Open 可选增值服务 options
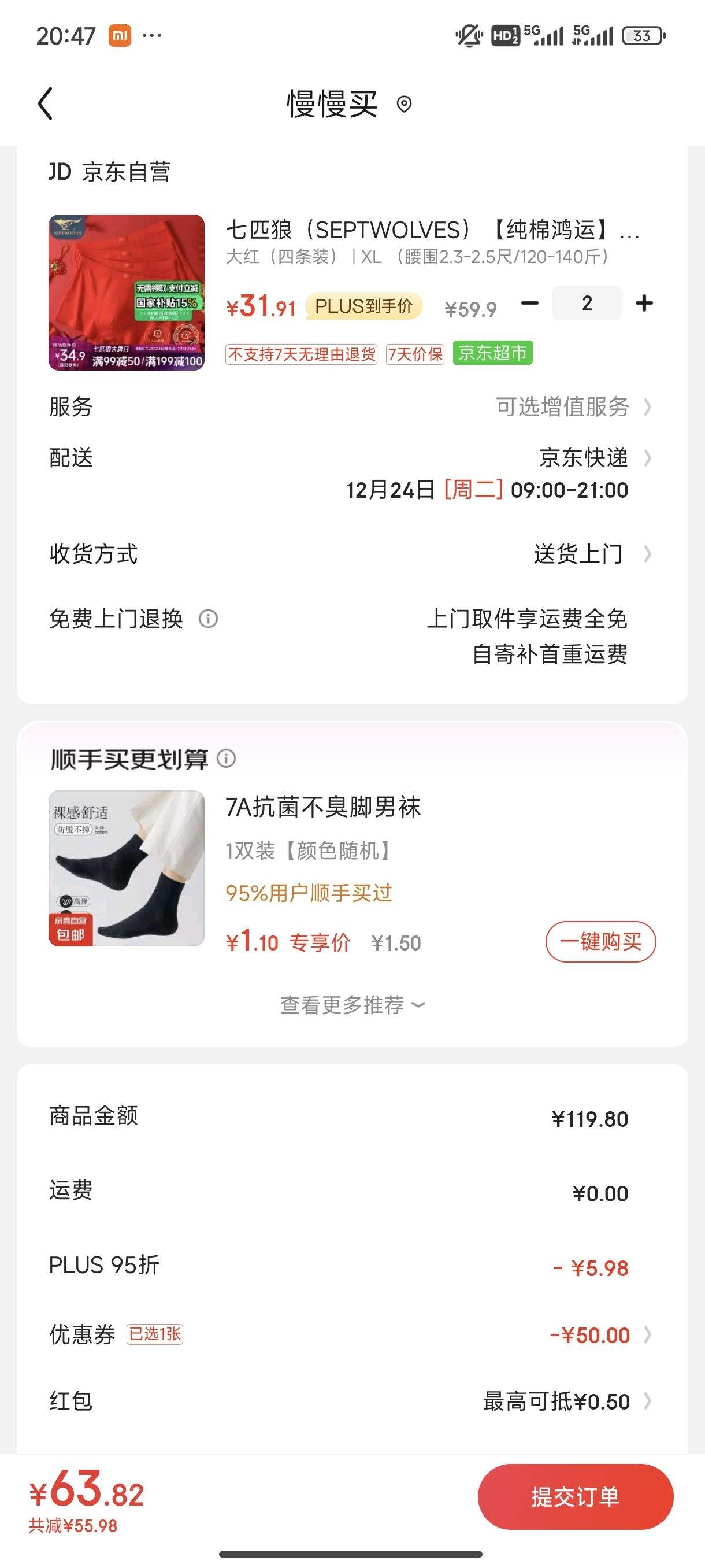705x1568 pixels. point(572,406)
